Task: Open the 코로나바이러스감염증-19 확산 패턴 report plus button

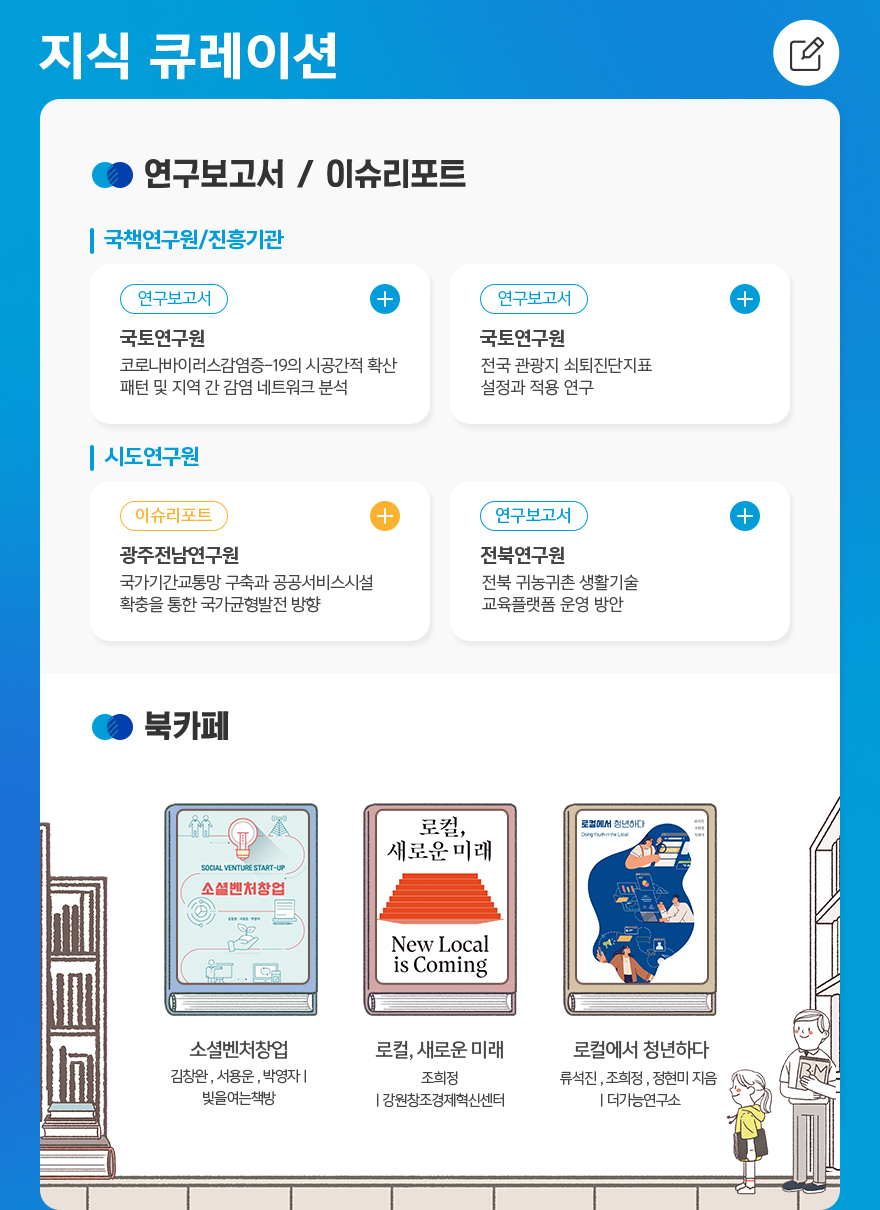Action: (385, 299)
